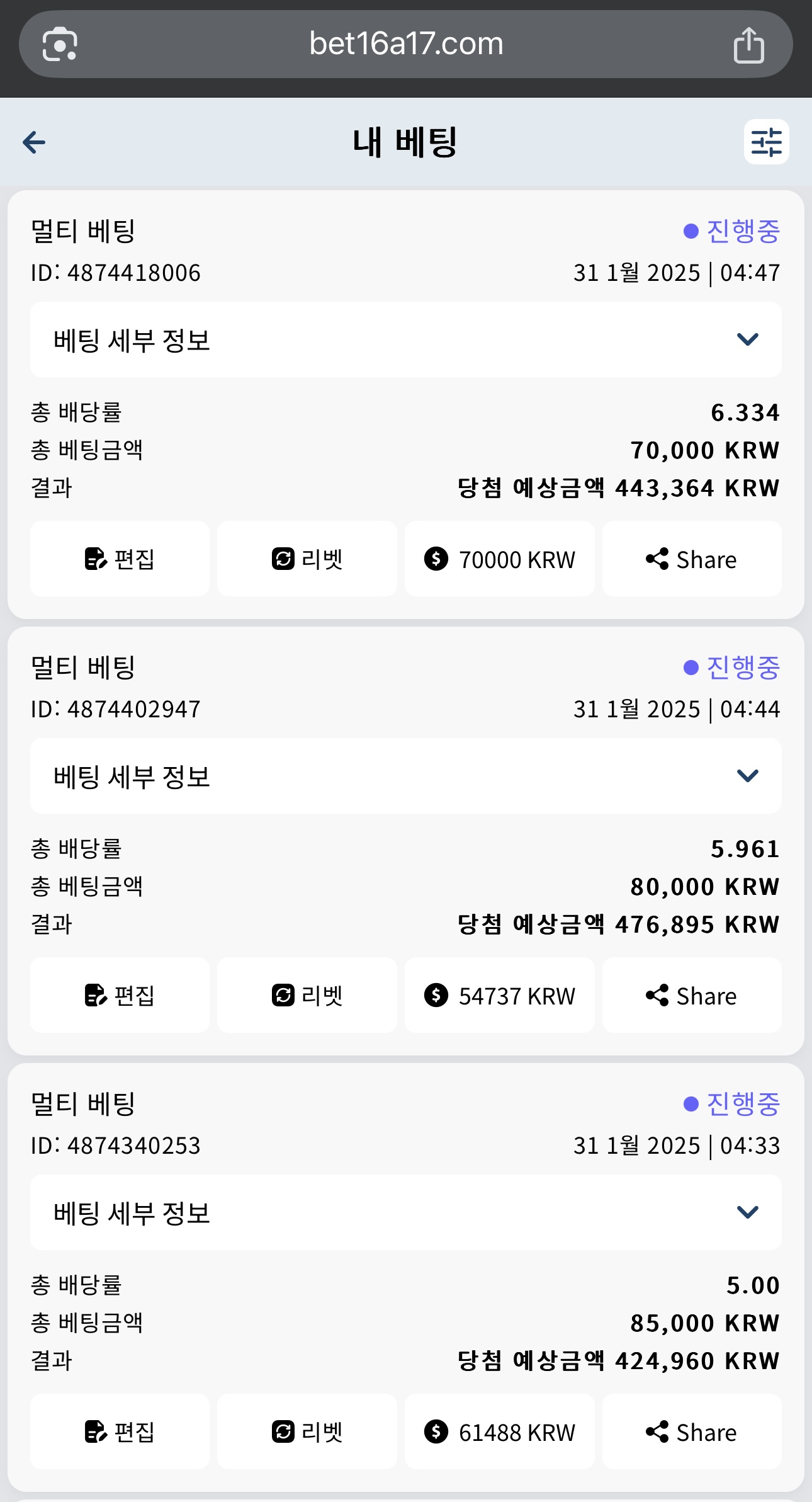Rebet the 70,000 KRW multi bet
Screen dimensions: 812x1502
click(x=307, y=559)
